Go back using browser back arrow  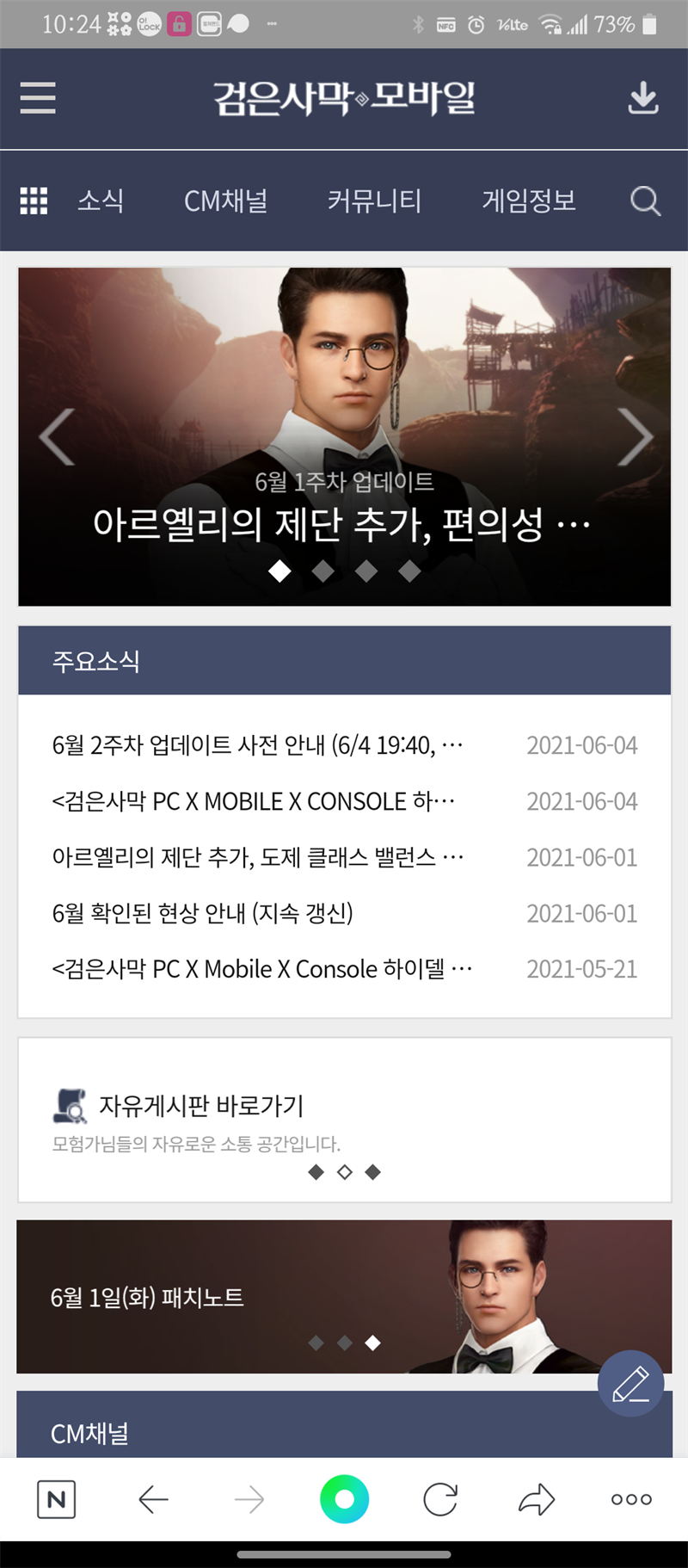(153, 1500)
